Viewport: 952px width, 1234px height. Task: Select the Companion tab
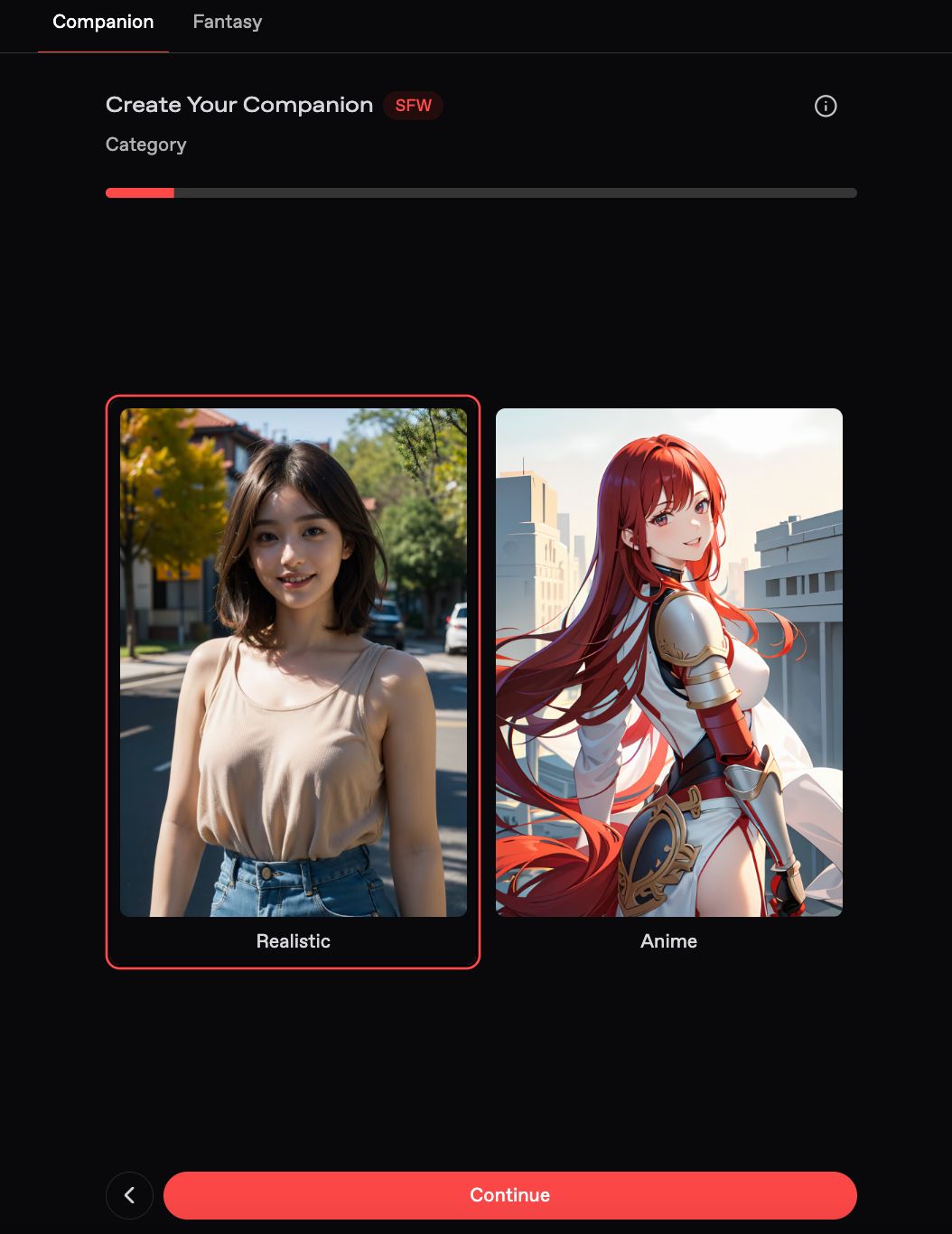click(103, 22)
